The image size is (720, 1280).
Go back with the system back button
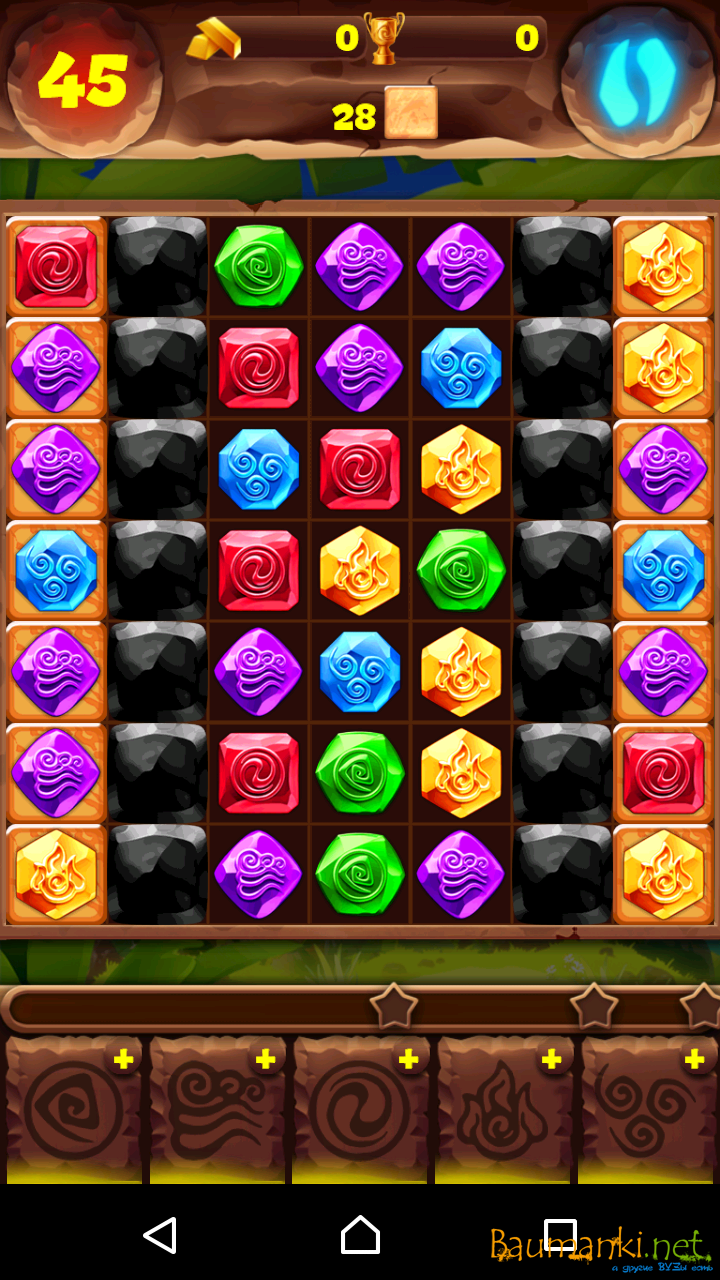[160, 1236]
